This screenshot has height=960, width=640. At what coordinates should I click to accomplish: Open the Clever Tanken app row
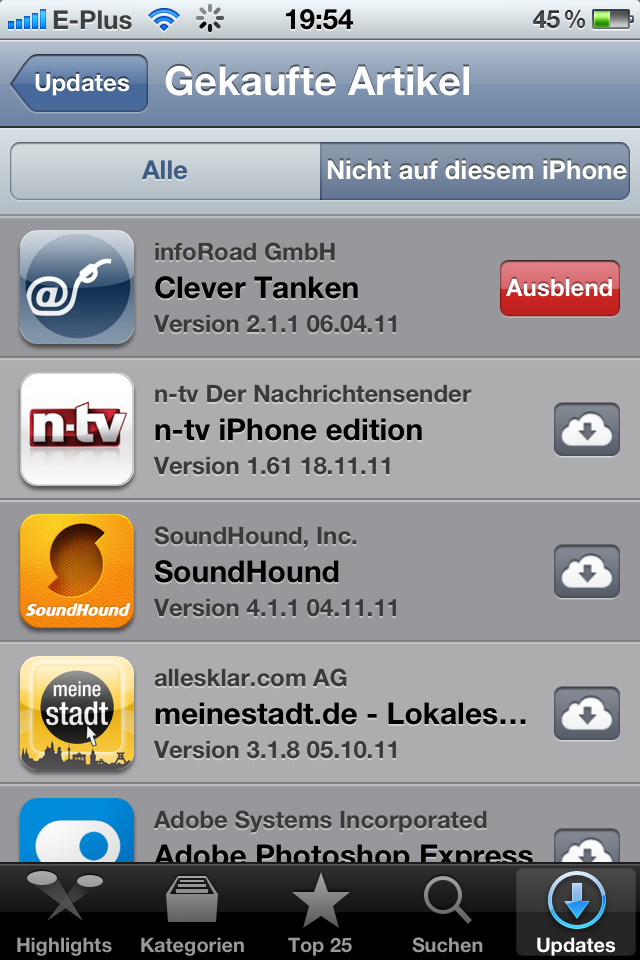point(300,288)
